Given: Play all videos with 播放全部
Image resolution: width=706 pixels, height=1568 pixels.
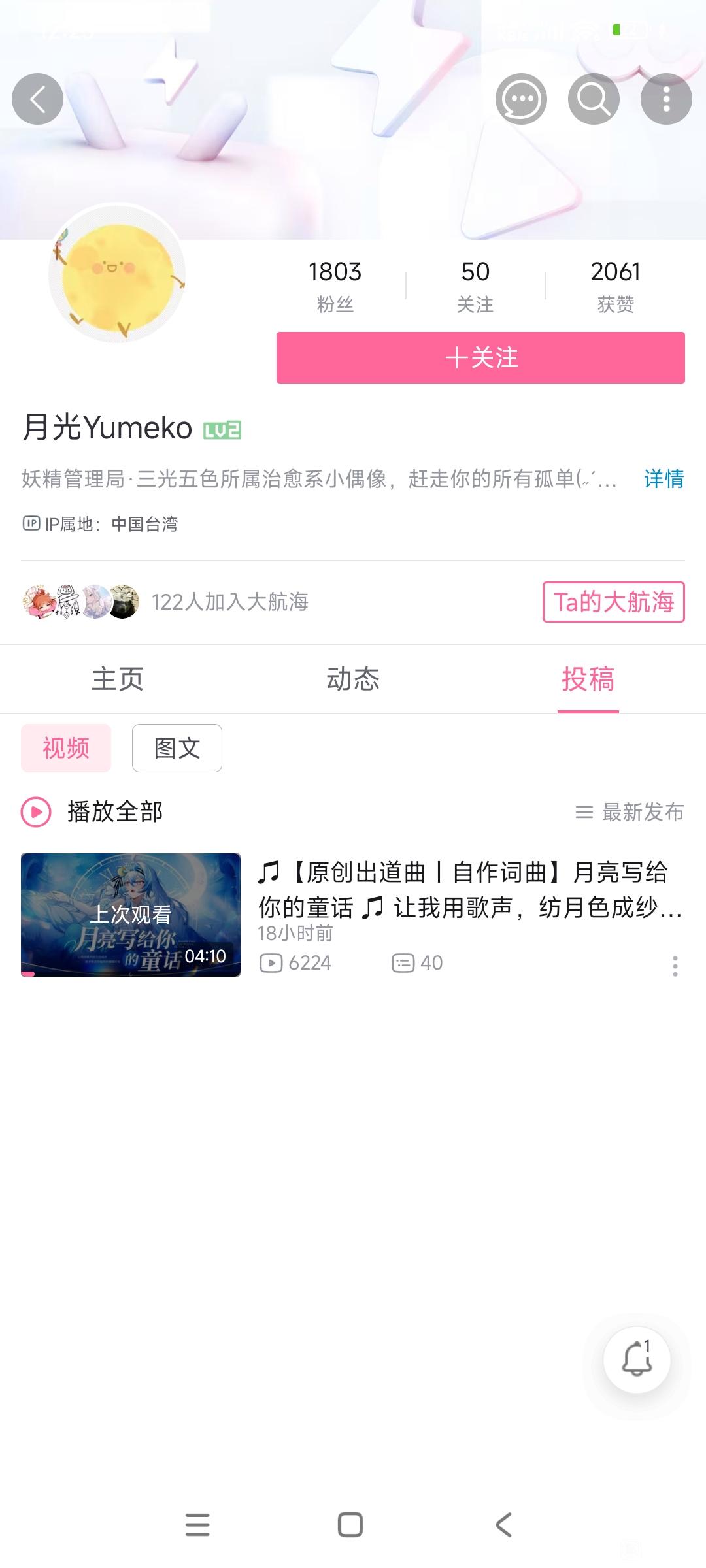Looking at the screenshot, I should (93, 812).
